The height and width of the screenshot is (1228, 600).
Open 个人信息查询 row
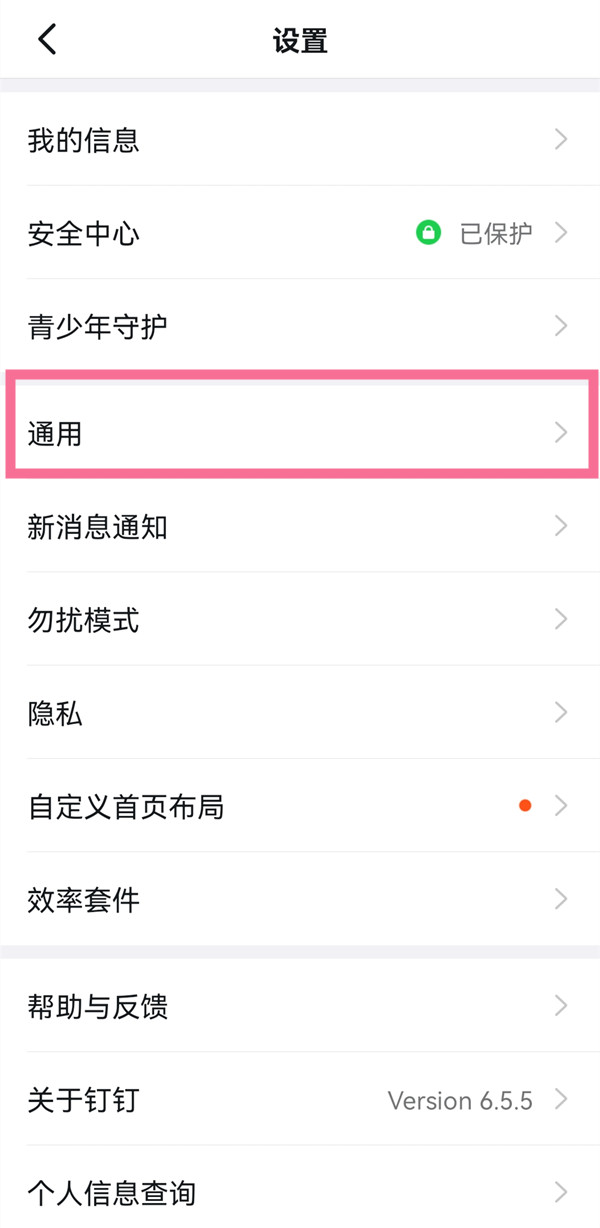pyautogui.click(x=300, y=1192)
